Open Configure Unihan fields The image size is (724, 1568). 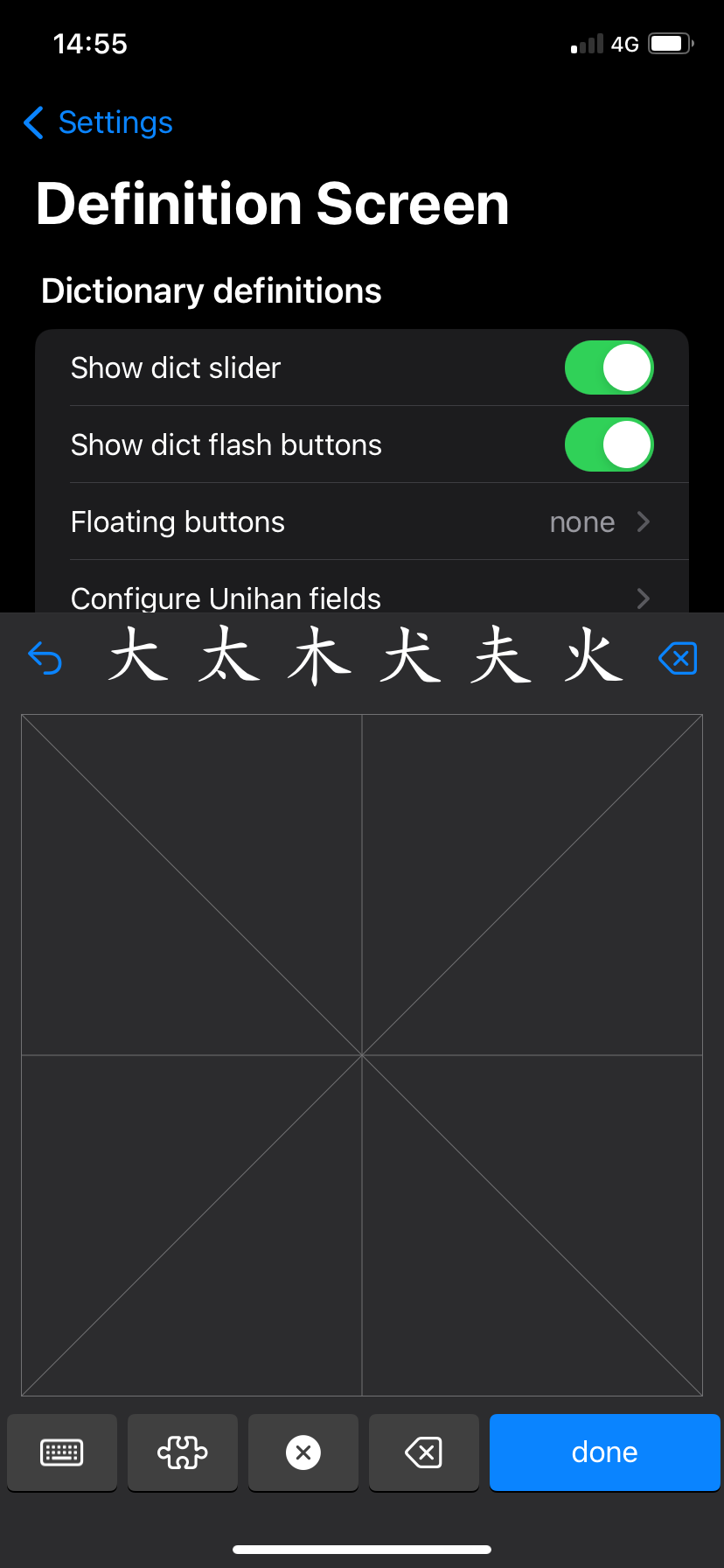(362, 597)
